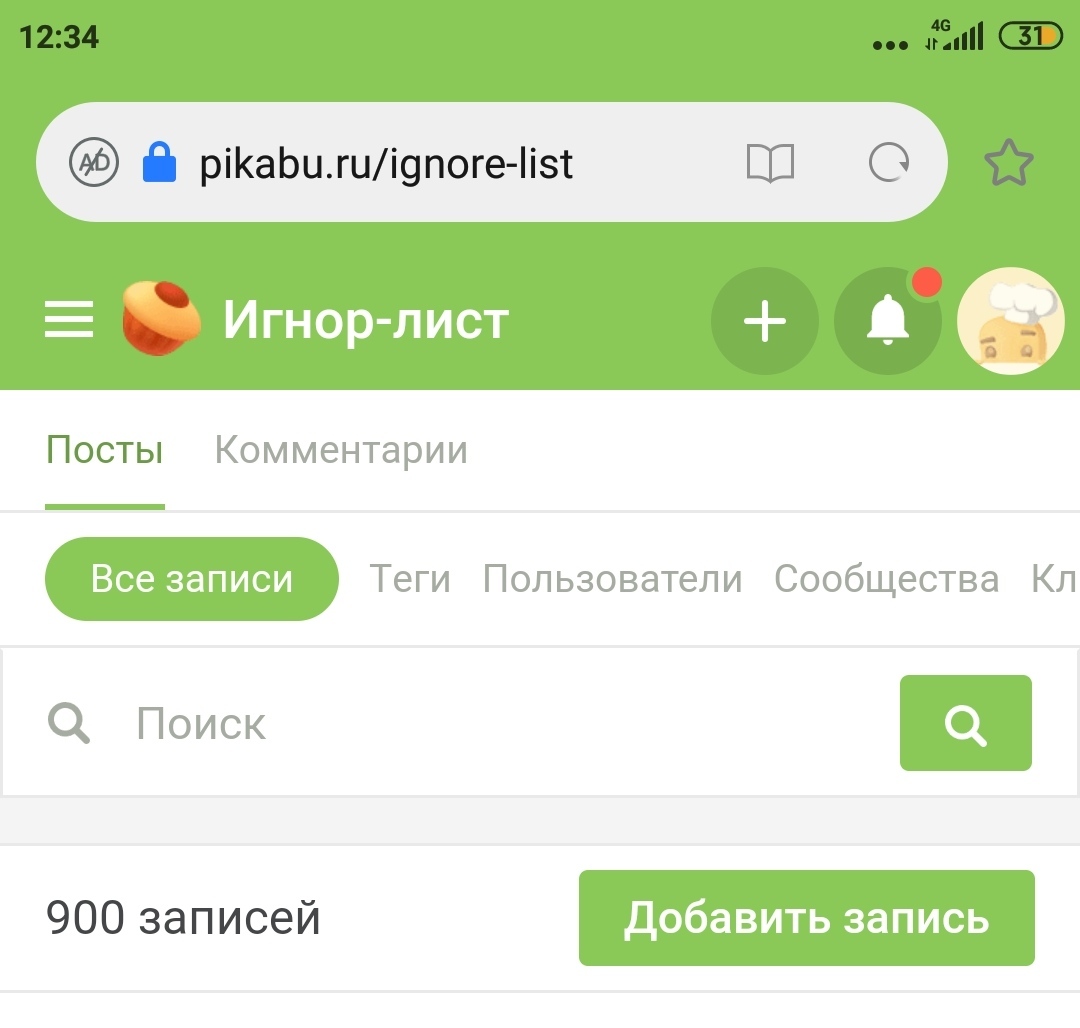Image resolution: width=1080 pixels, height=1028 pixels.
Task: Open the notifications bell
Action: coord(888,322)
